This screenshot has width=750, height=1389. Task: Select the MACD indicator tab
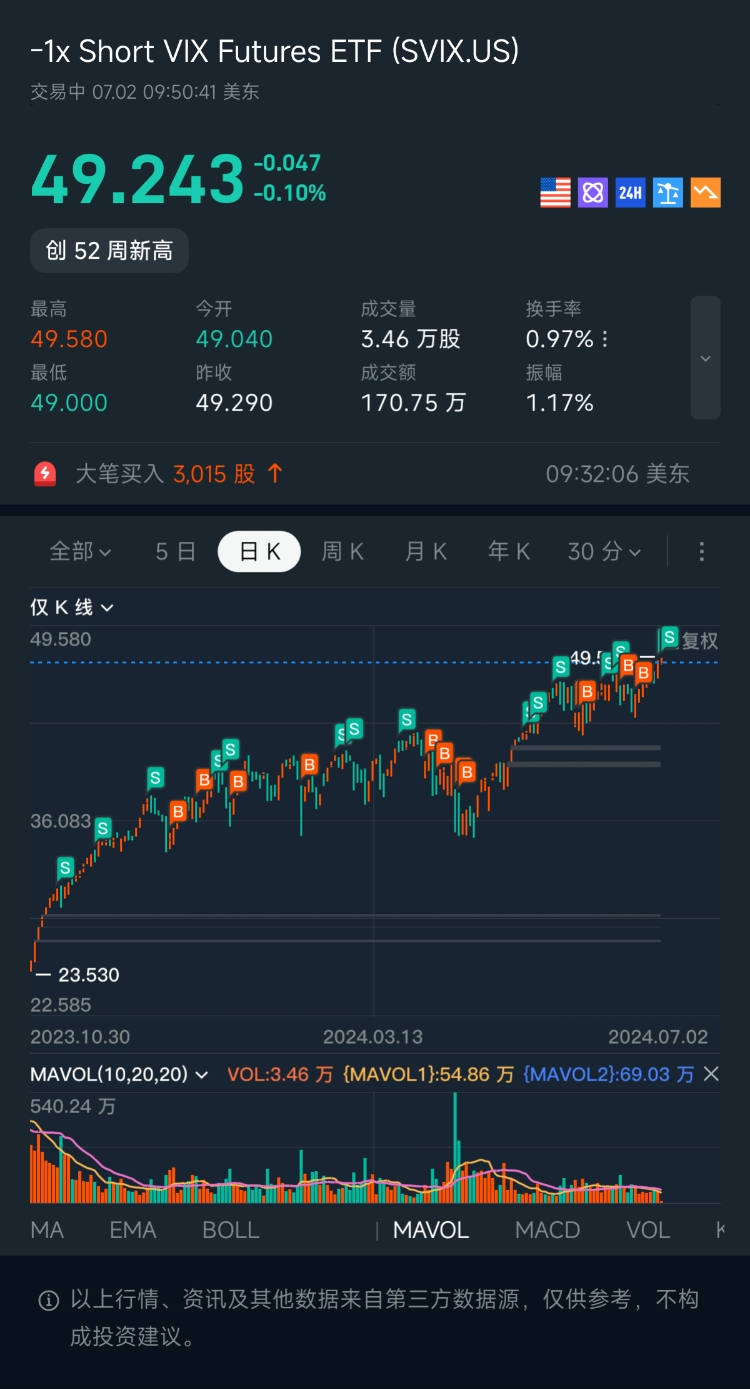coord(547,1230)
